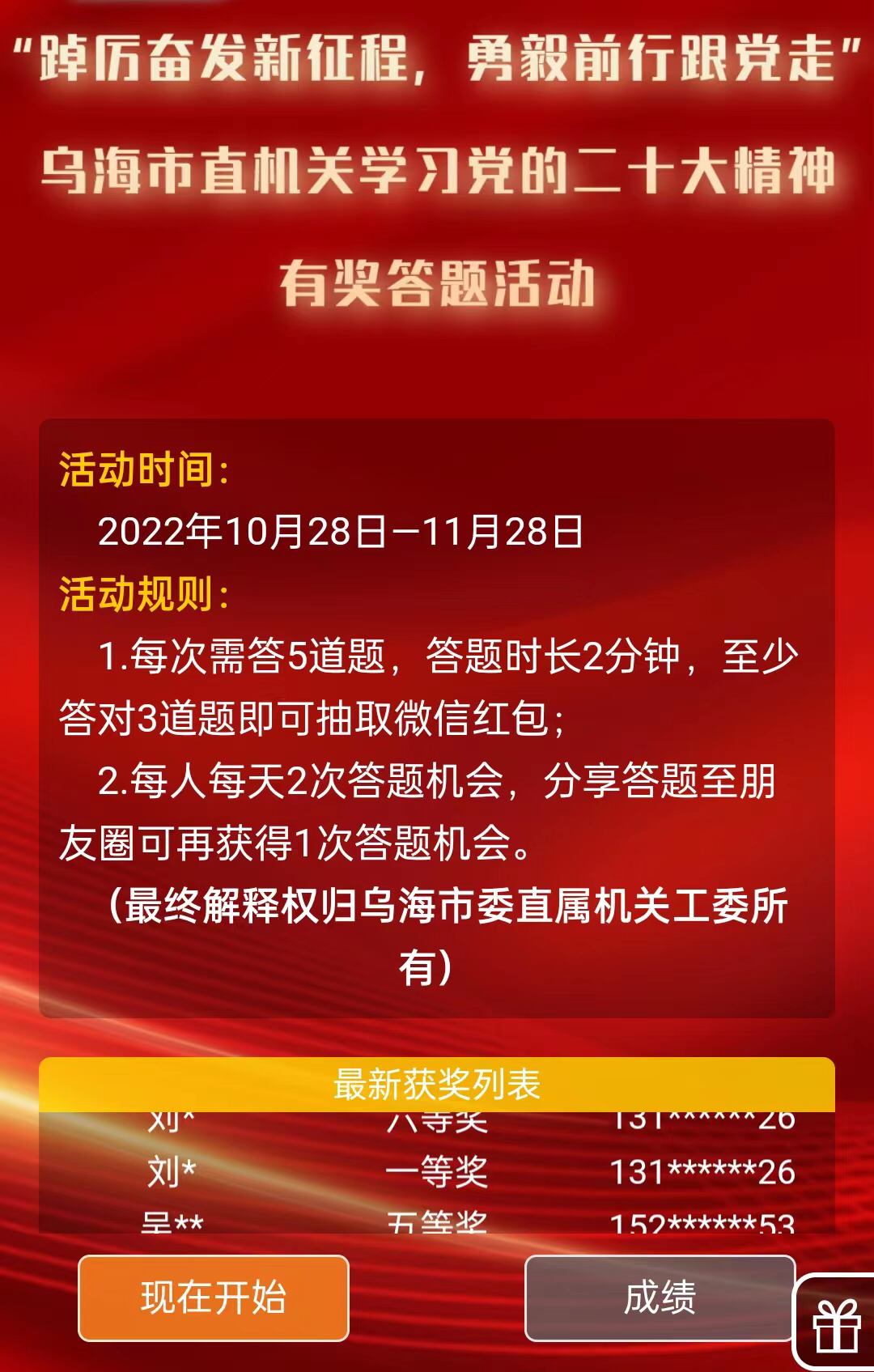The image size is (874, 1372).
Task: Open the gift box prize icon
Action: (x=837, y=1326)
